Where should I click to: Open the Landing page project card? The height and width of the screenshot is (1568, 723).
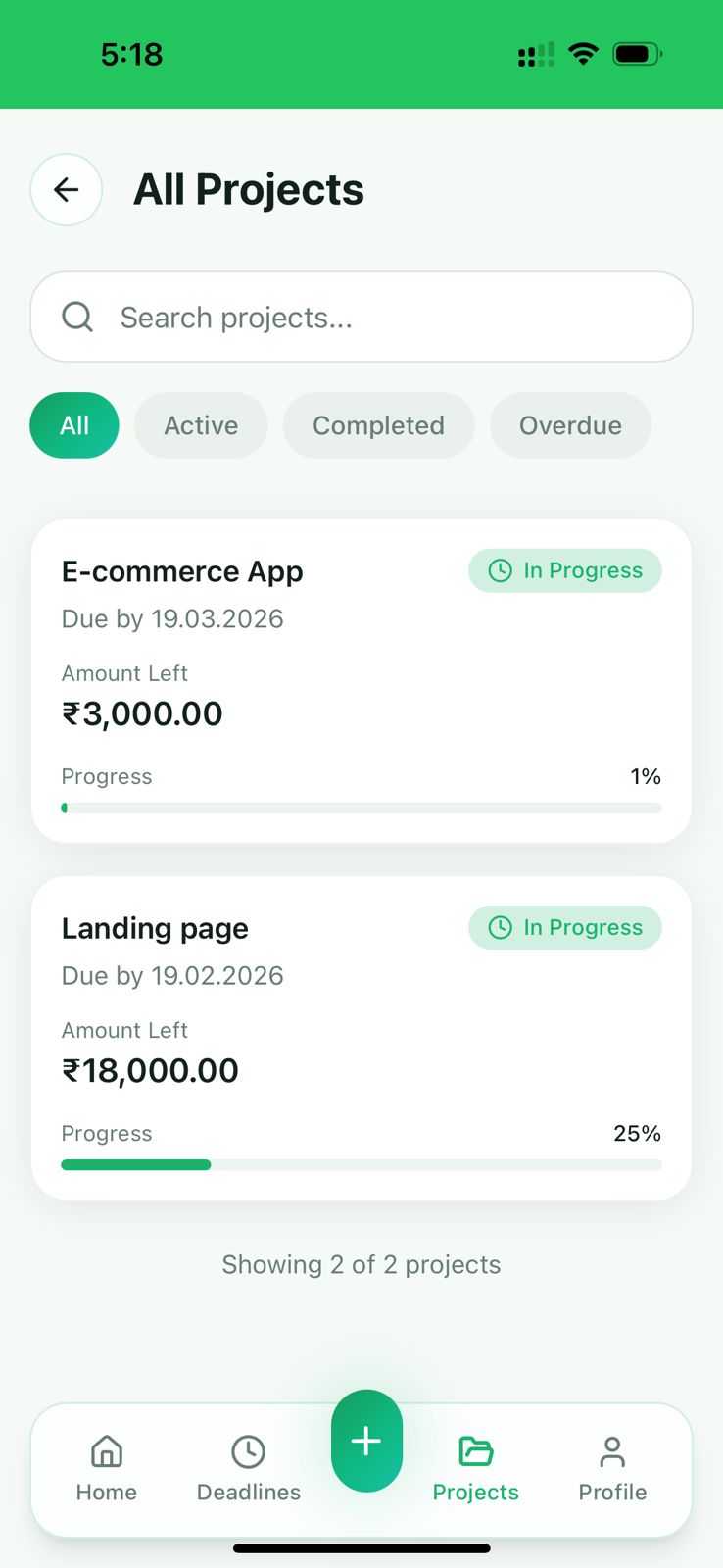[361, 1038]
